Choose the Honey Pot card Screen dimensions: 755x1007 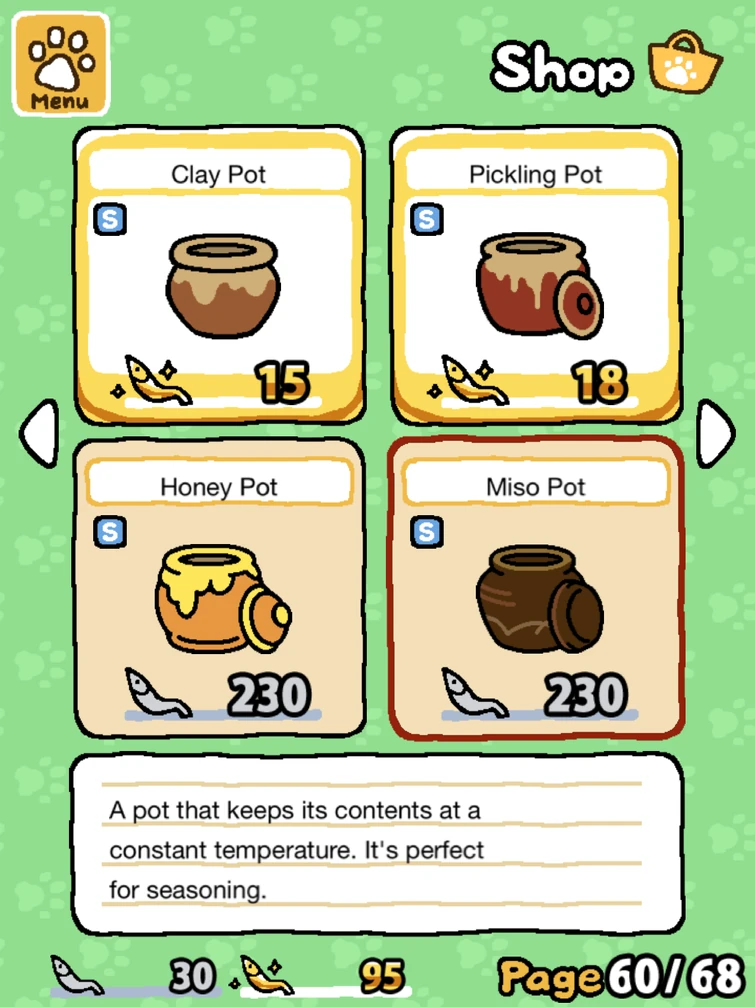(219, 590)
